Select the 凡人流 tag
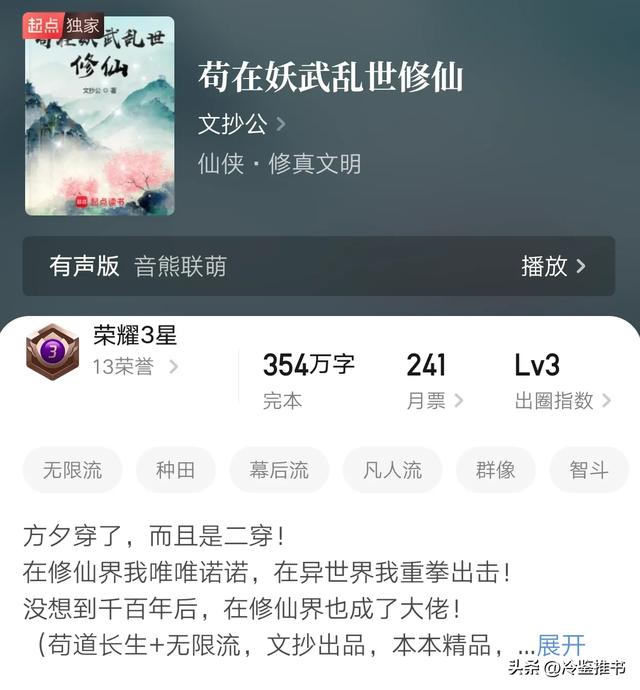 click(392, 470)
